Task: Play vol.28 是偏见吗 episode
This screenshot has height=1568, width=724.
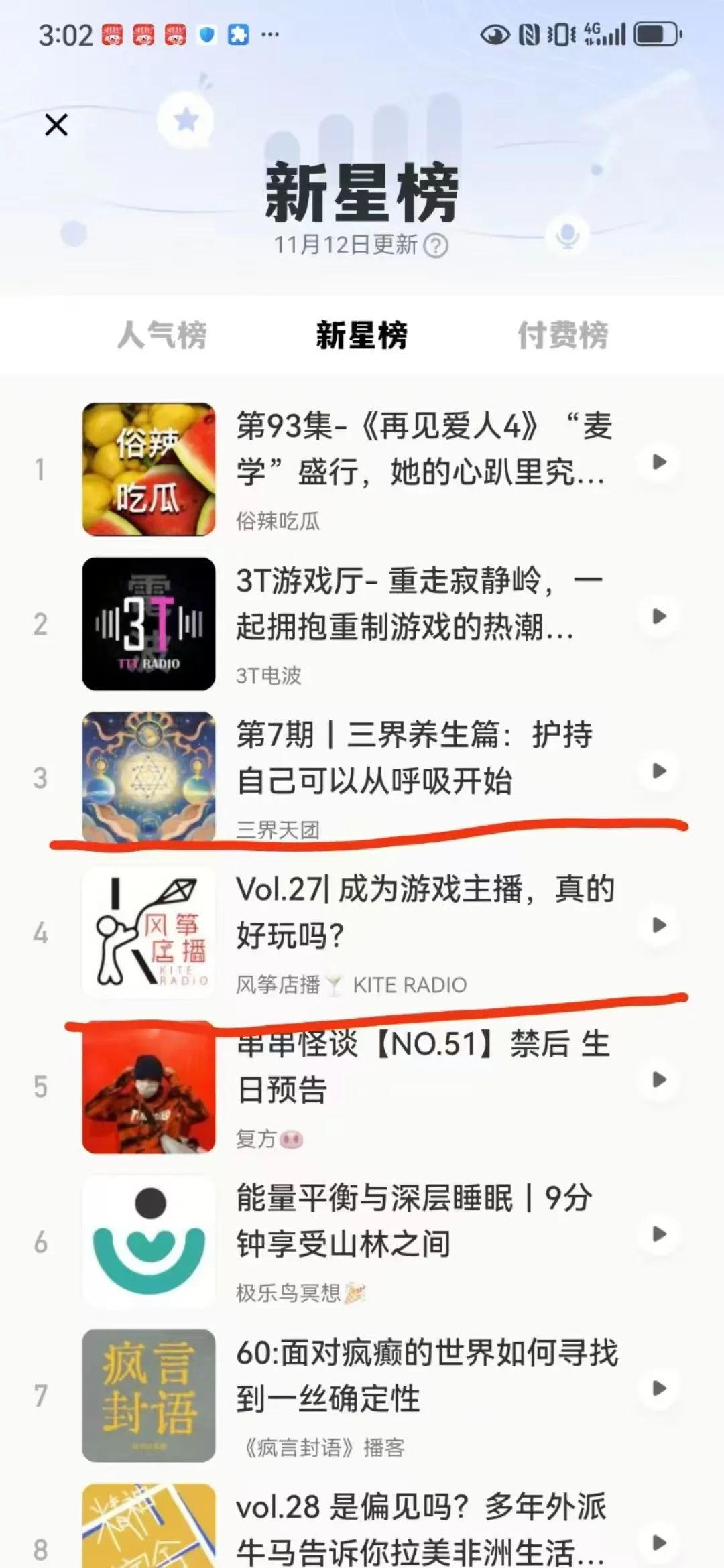Action: click(660, 1543)
